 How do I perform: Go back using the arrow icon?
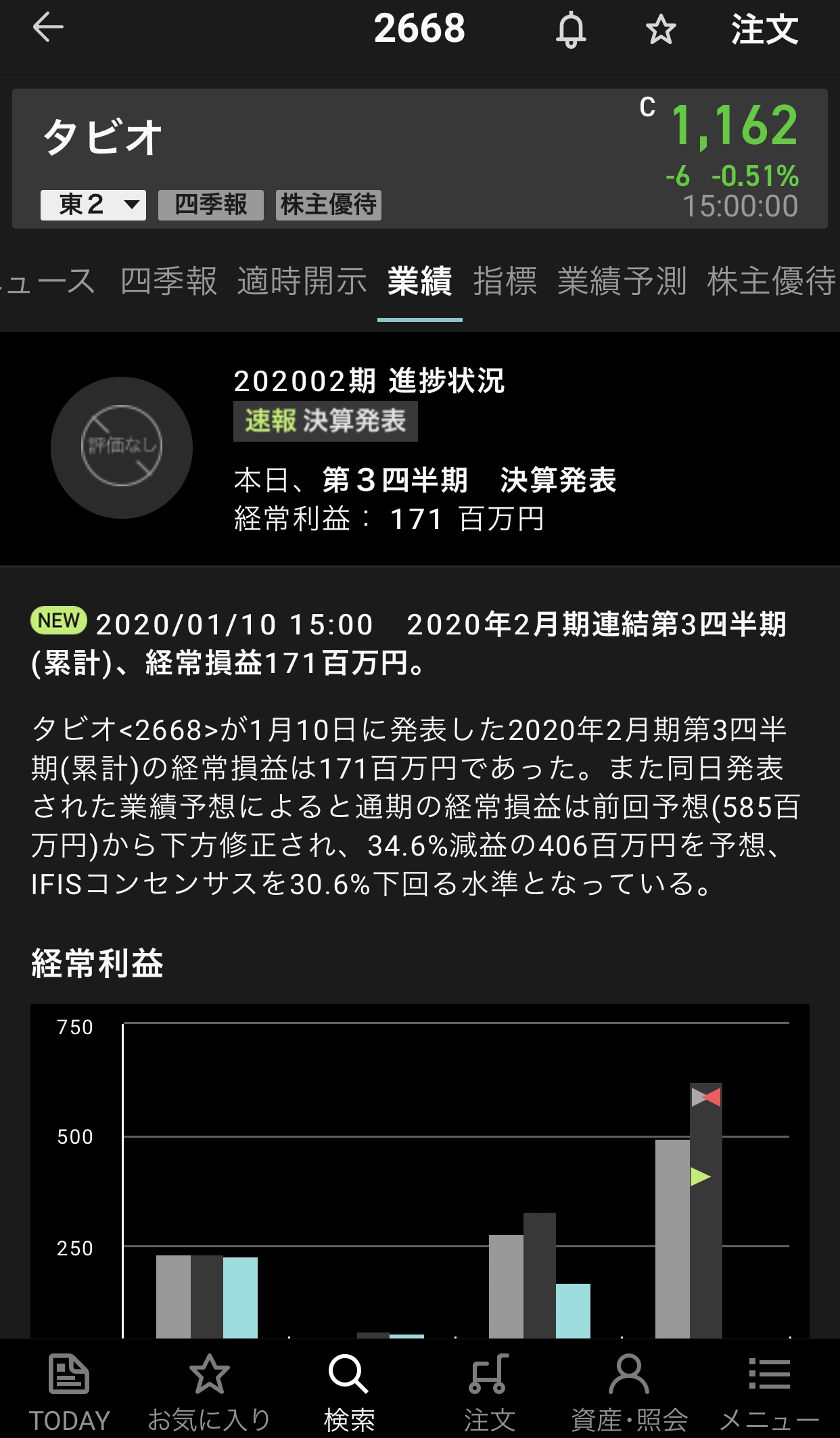48,28
